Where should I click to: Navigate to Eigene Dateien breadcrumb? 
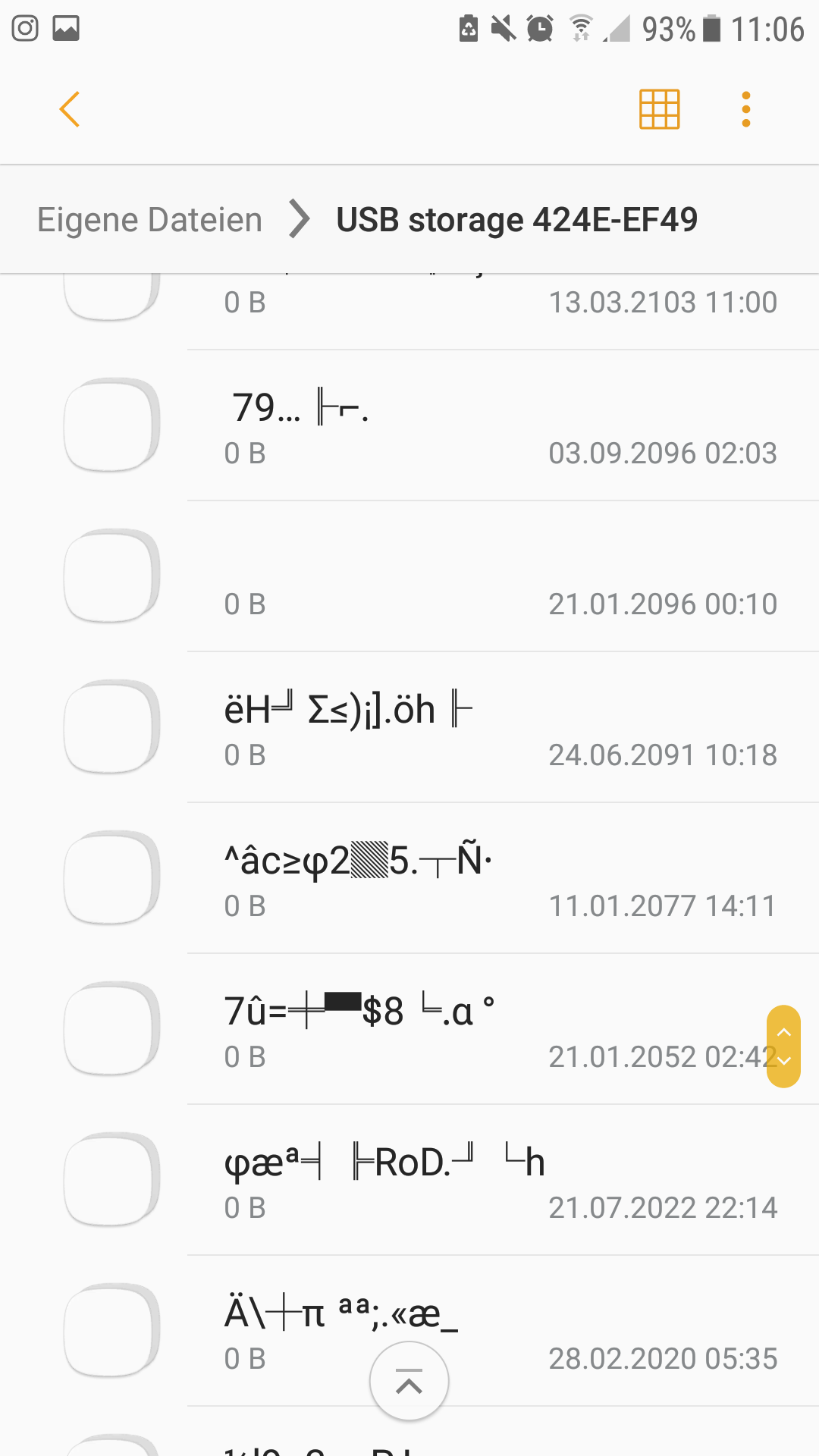click(149, 220)
